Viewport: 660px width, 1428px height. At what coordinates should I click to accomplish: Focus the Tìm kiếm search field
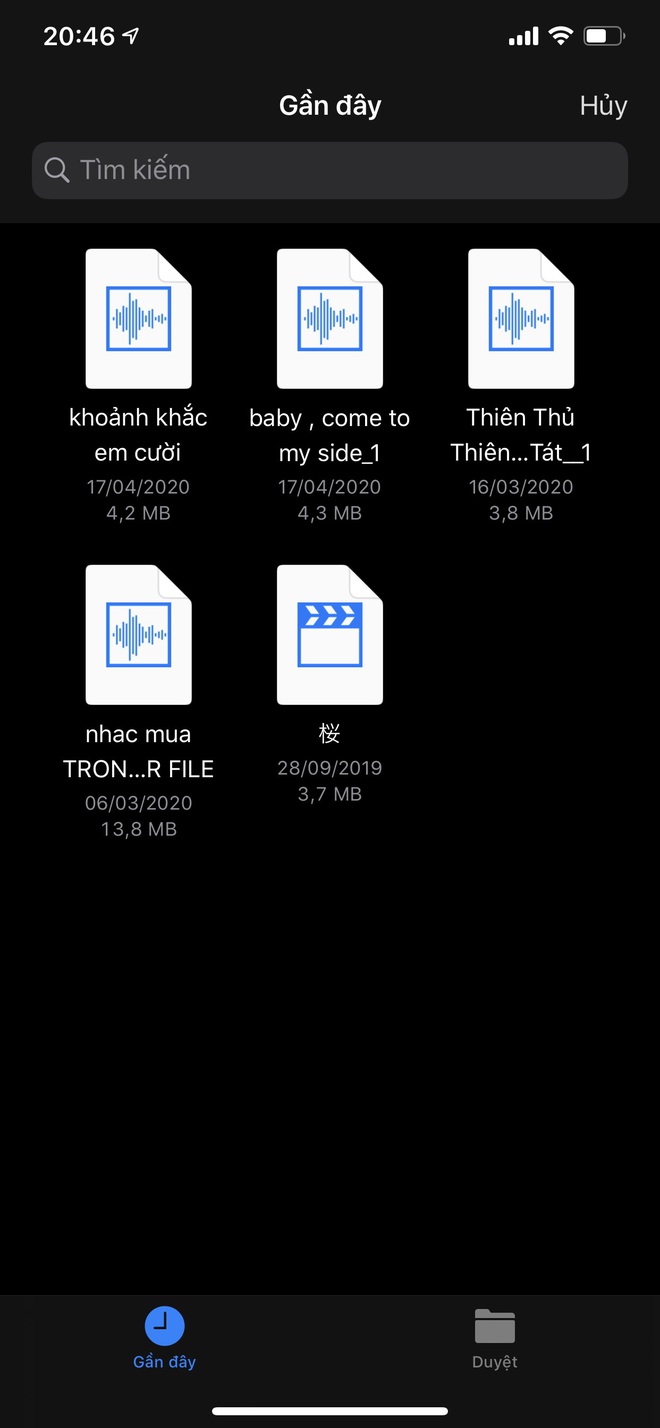(x=330, y=170)
